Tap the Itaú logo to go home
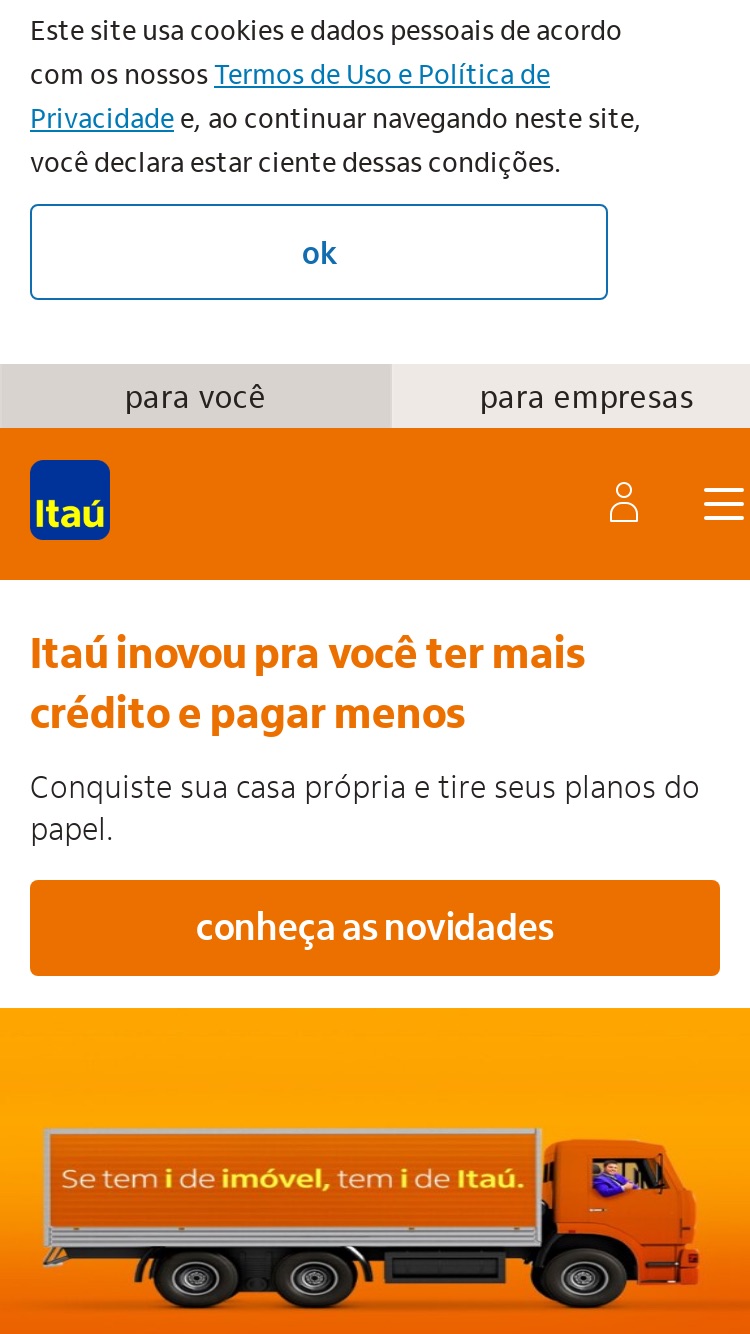Screen dimensions: 750x1334 coord(70,500)
